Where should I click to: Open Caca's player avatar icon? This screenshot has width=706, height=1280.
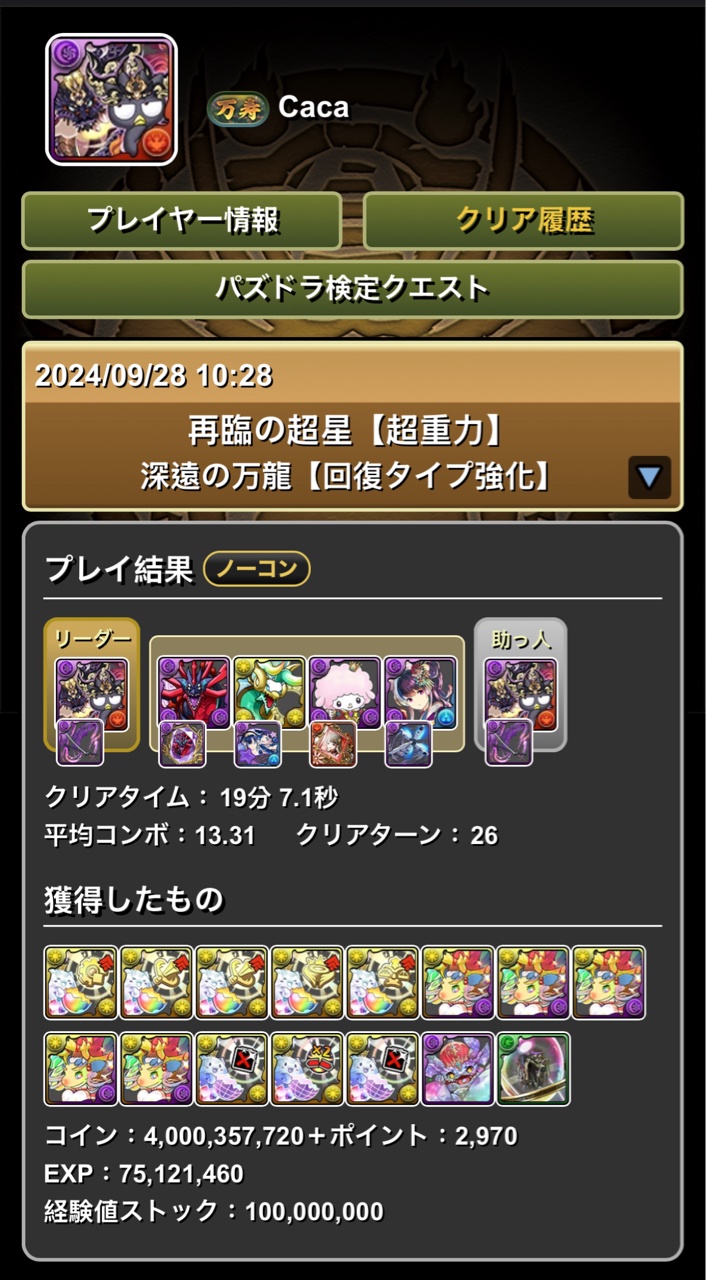[x=111, y=99]
